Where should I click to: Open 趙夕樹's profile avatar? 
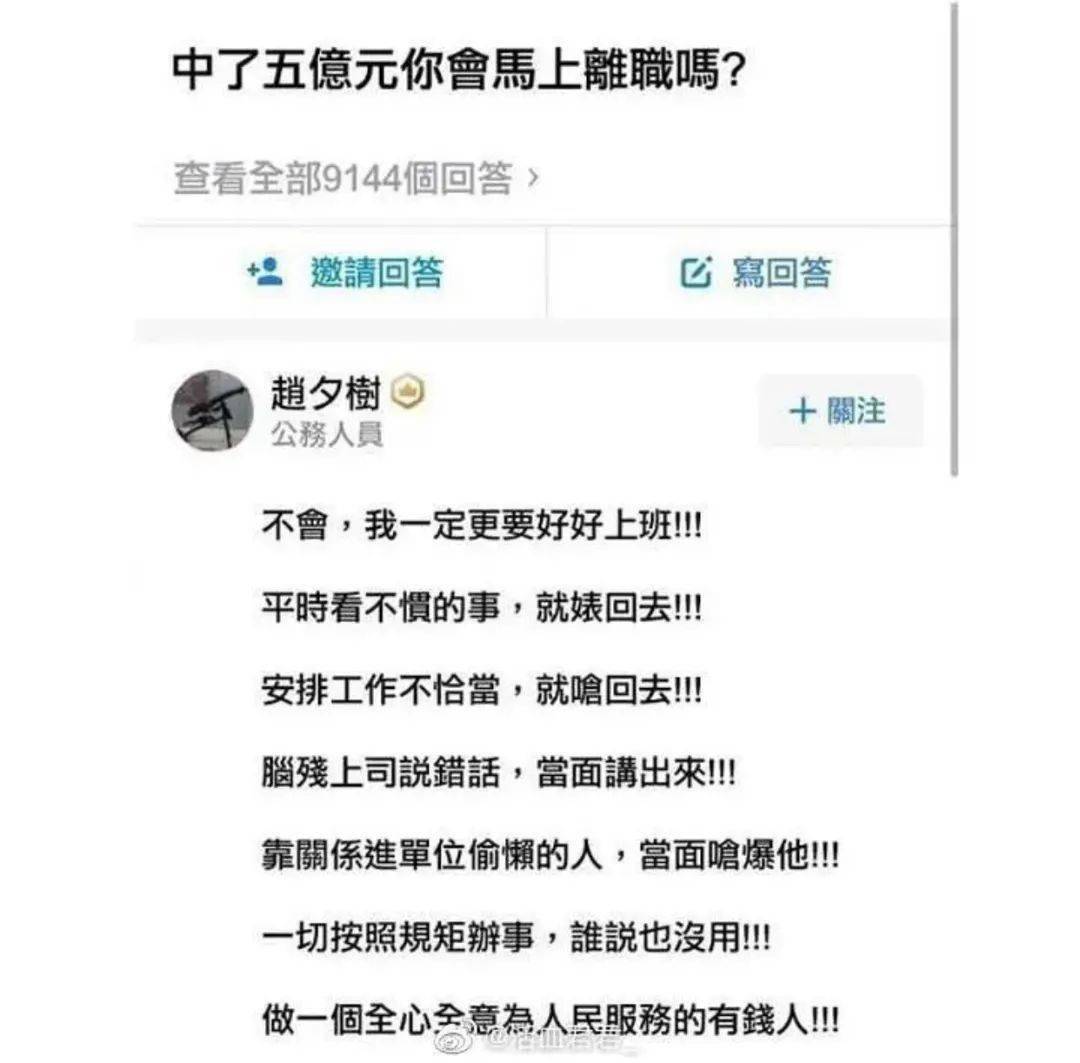pos(212,411)
